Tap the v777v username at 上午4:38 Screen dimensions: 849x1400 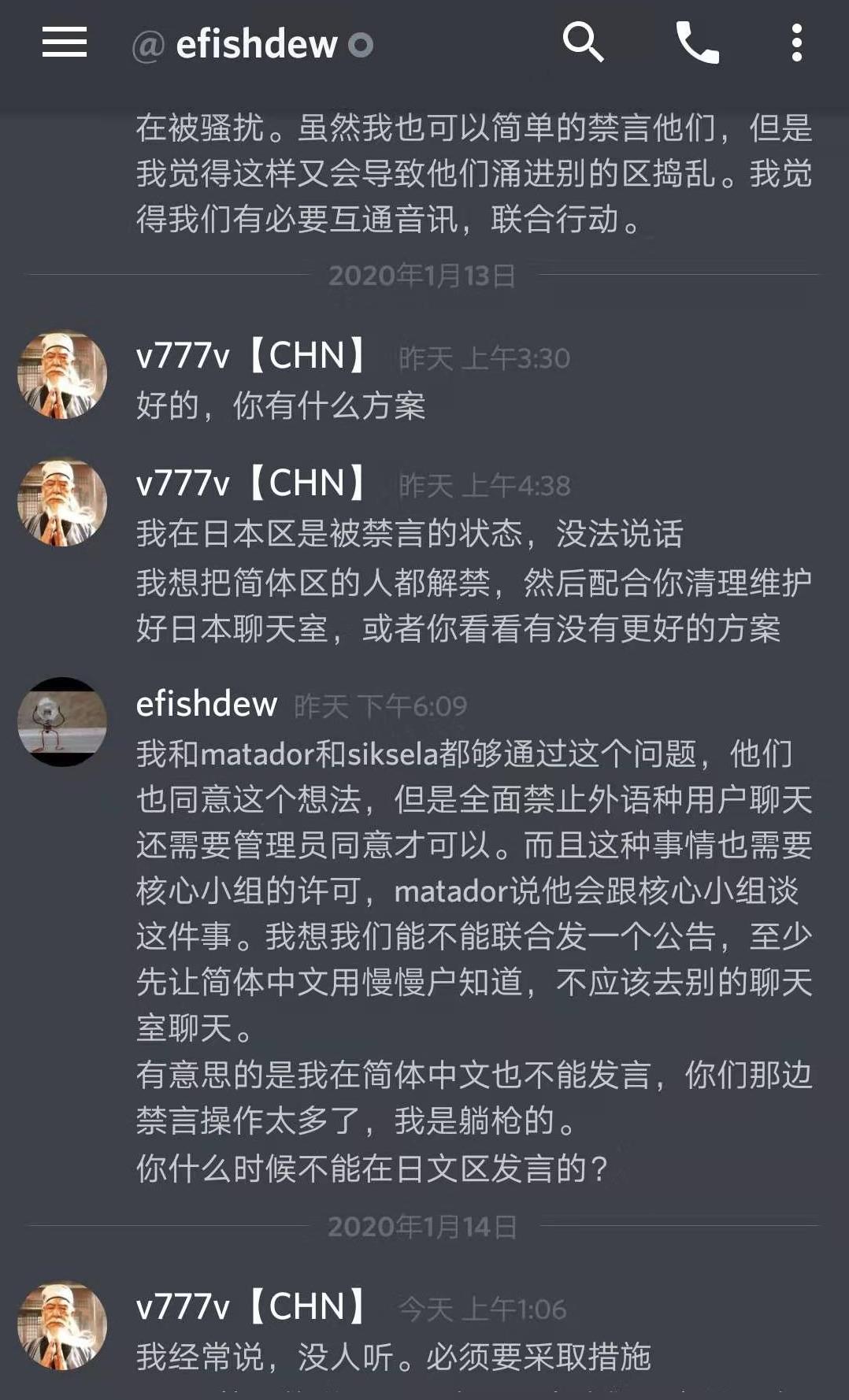click(x=250, y=483)
